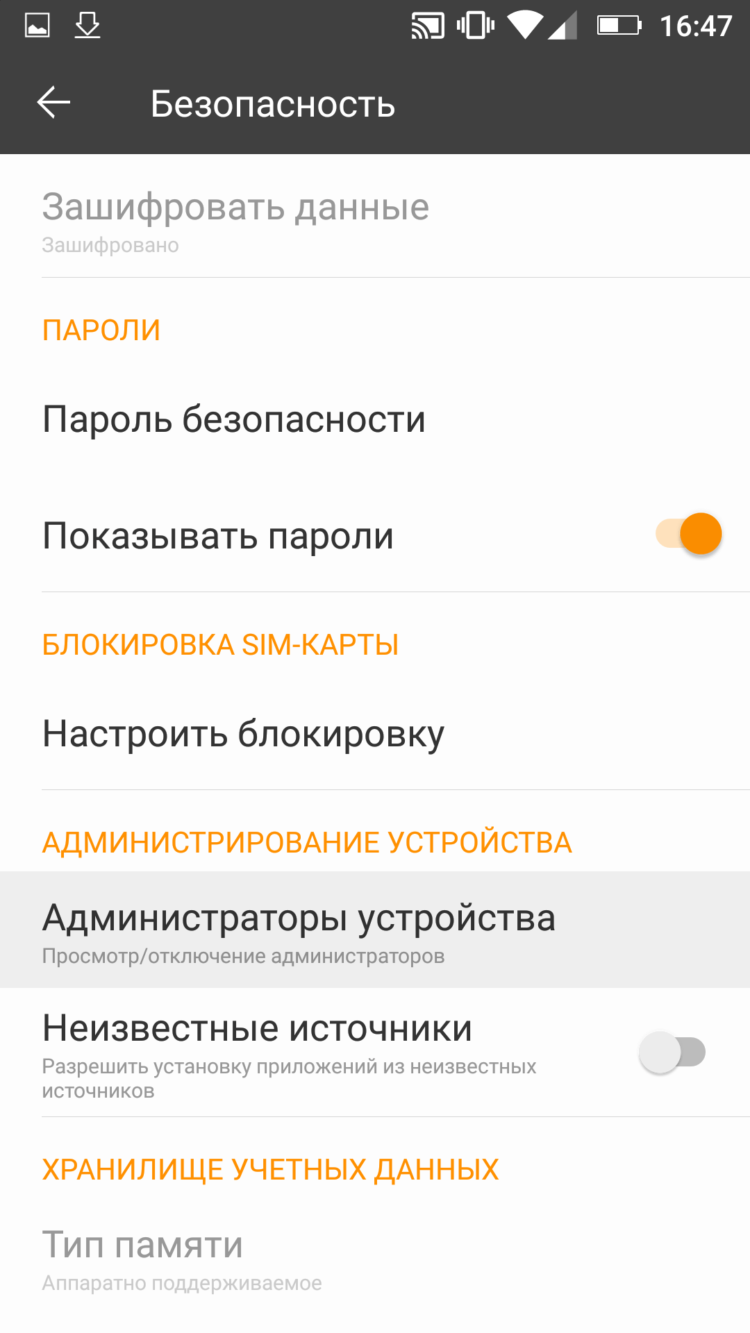Tap the orange thumb of the passwords switch
750x1333 pixels.
coord(702,533)
